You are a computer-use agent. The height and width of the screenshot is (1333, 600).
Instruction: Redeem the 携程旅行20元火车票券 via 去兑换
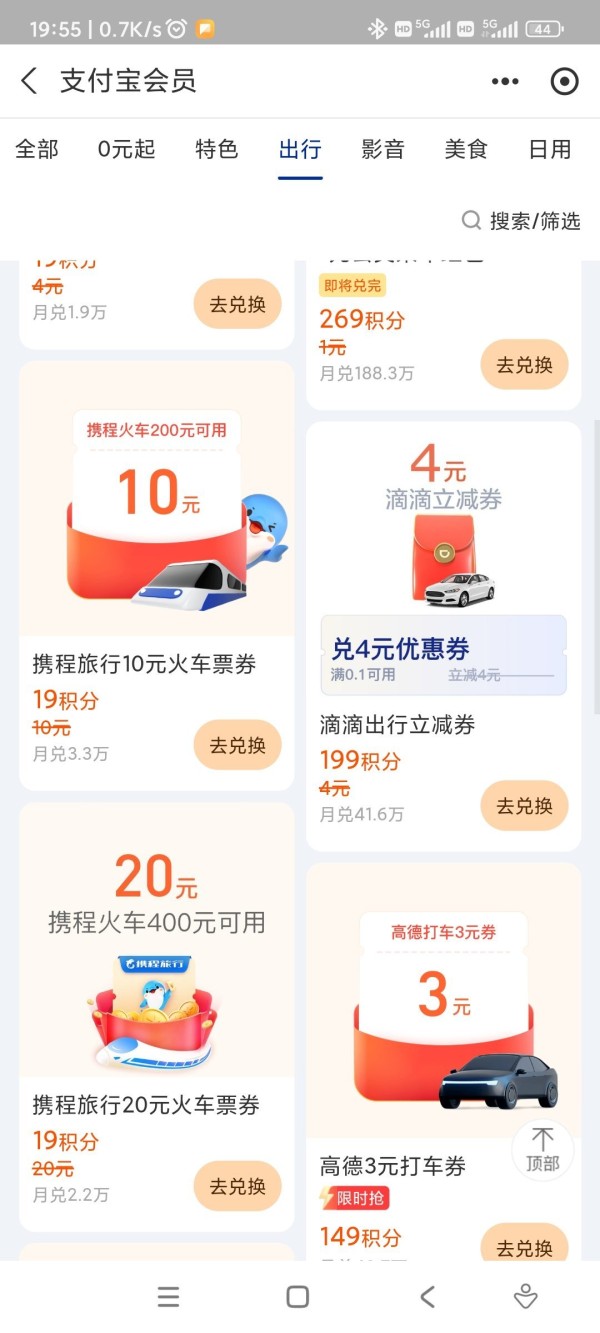tap(237, 1187)
